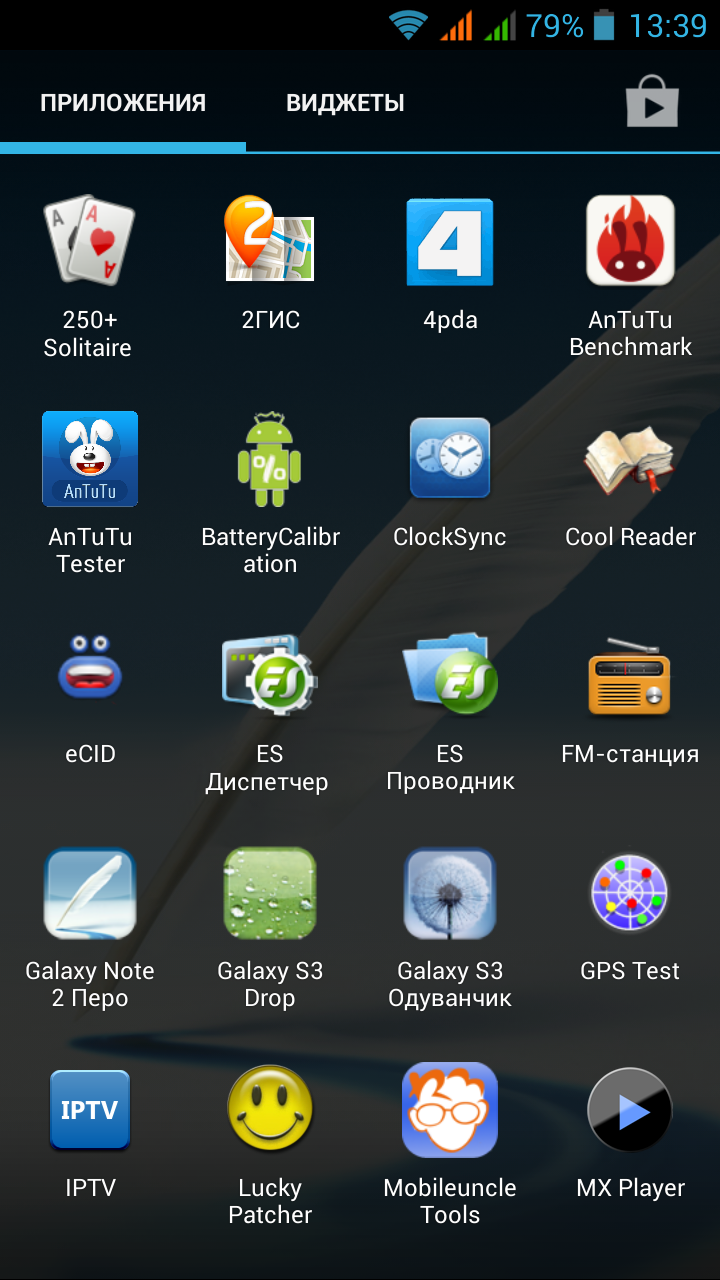Launch 250+ Solitaire
This screenshot has height=1280, width=720.
(89, 241)
